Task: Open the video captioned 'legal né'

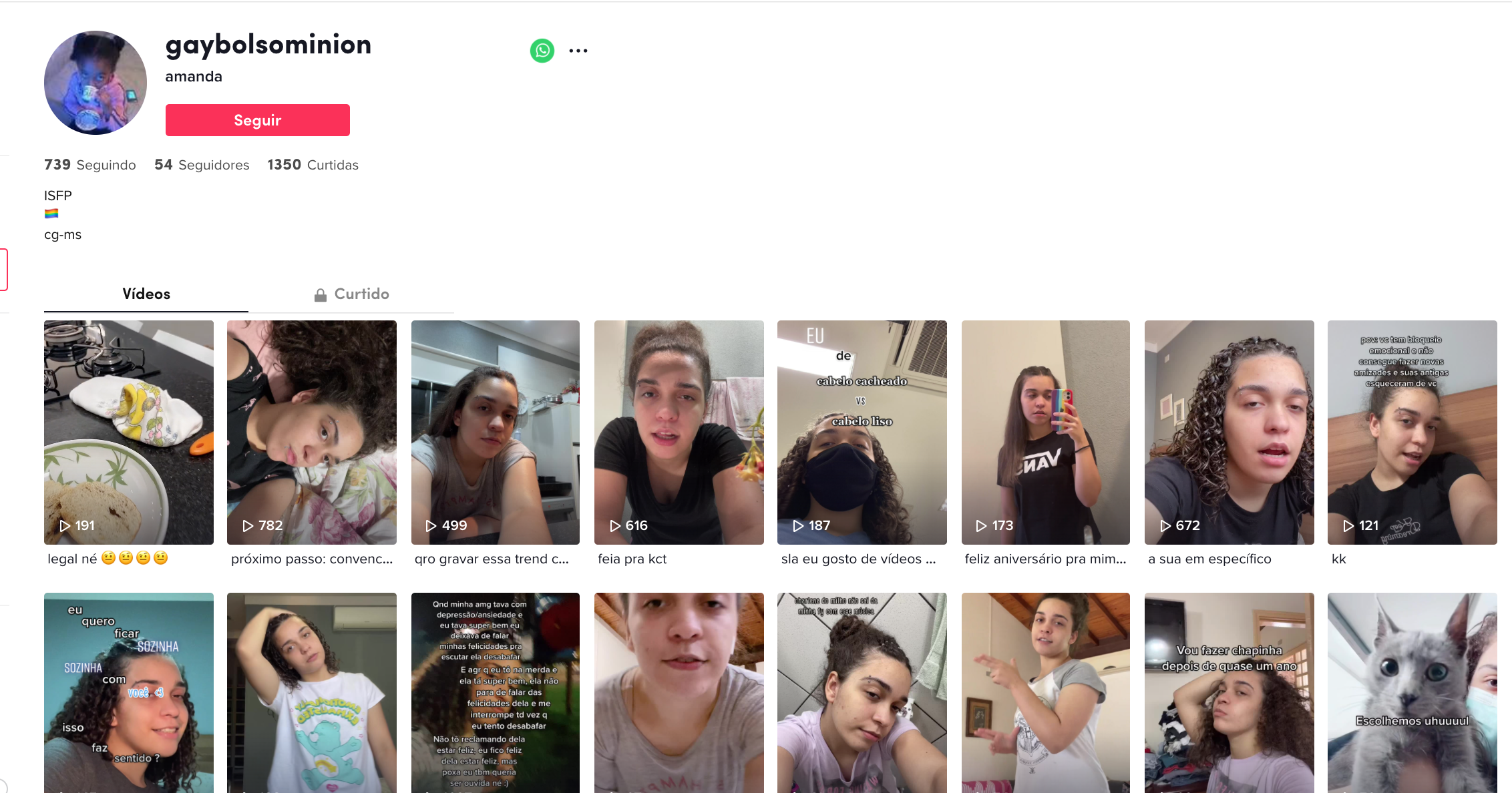Action: pyautogui.click(x=129, y=432)
